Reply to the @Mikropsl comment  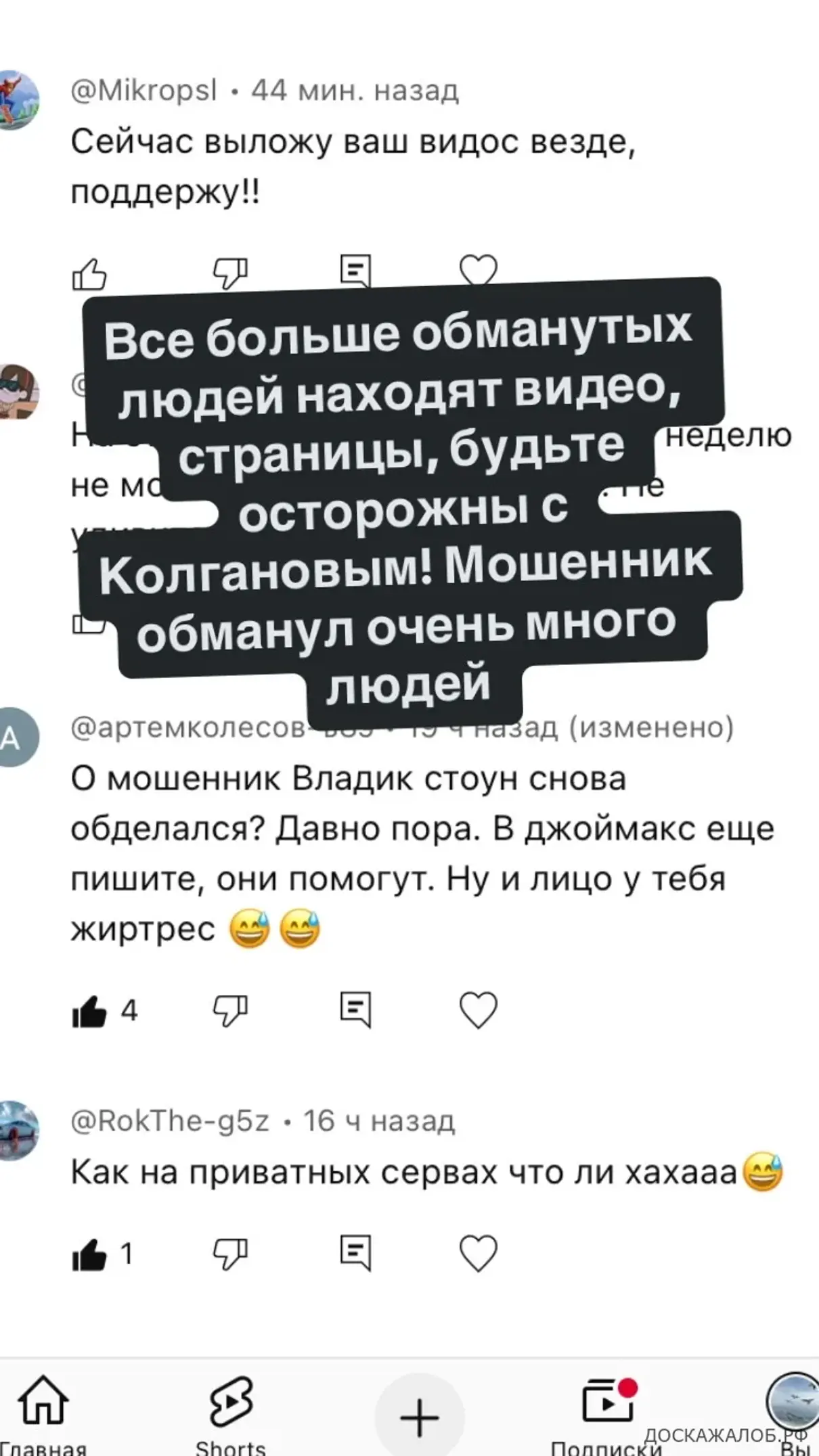click(x=355, y=271)
